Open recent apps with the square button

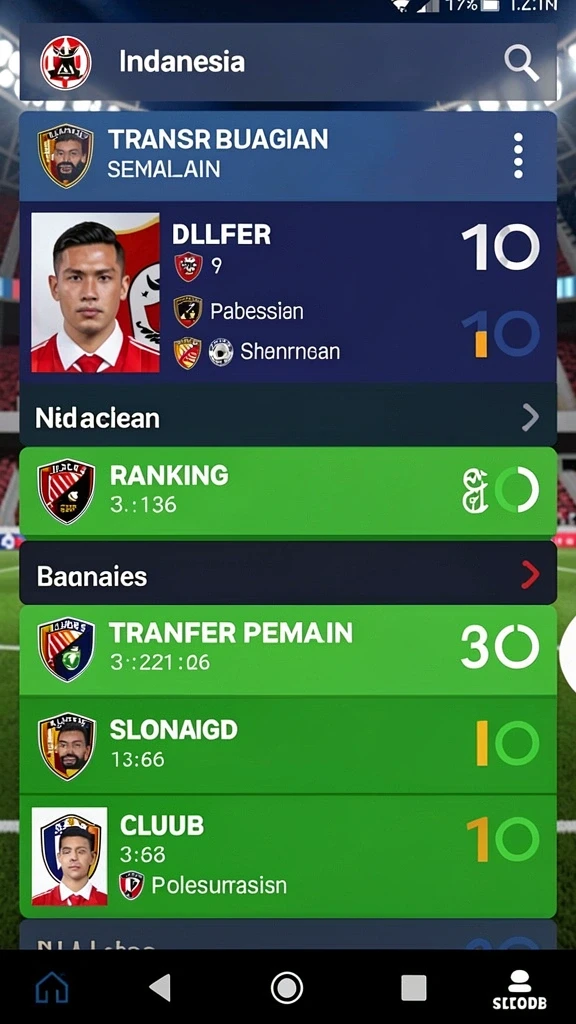pos(413,987)
